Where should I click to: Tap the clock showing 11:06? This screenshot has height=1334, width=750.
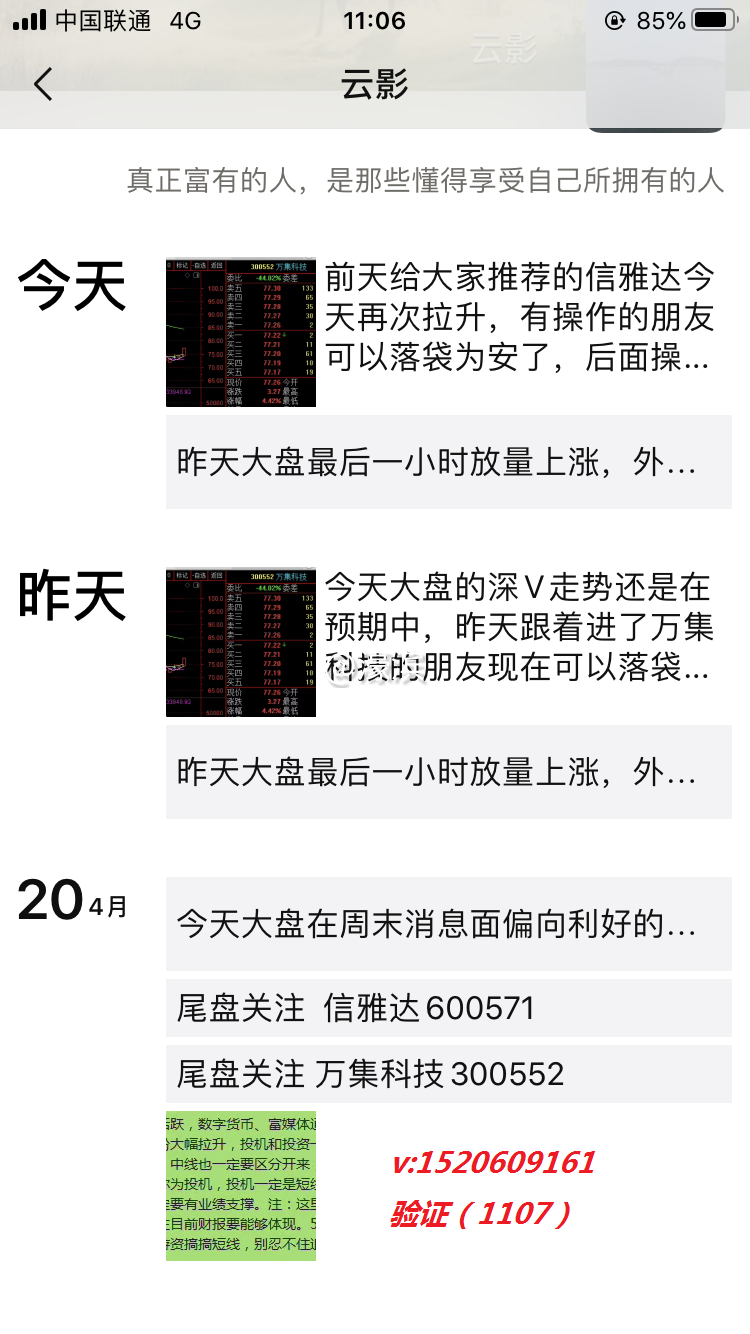(x=375, y=18)
